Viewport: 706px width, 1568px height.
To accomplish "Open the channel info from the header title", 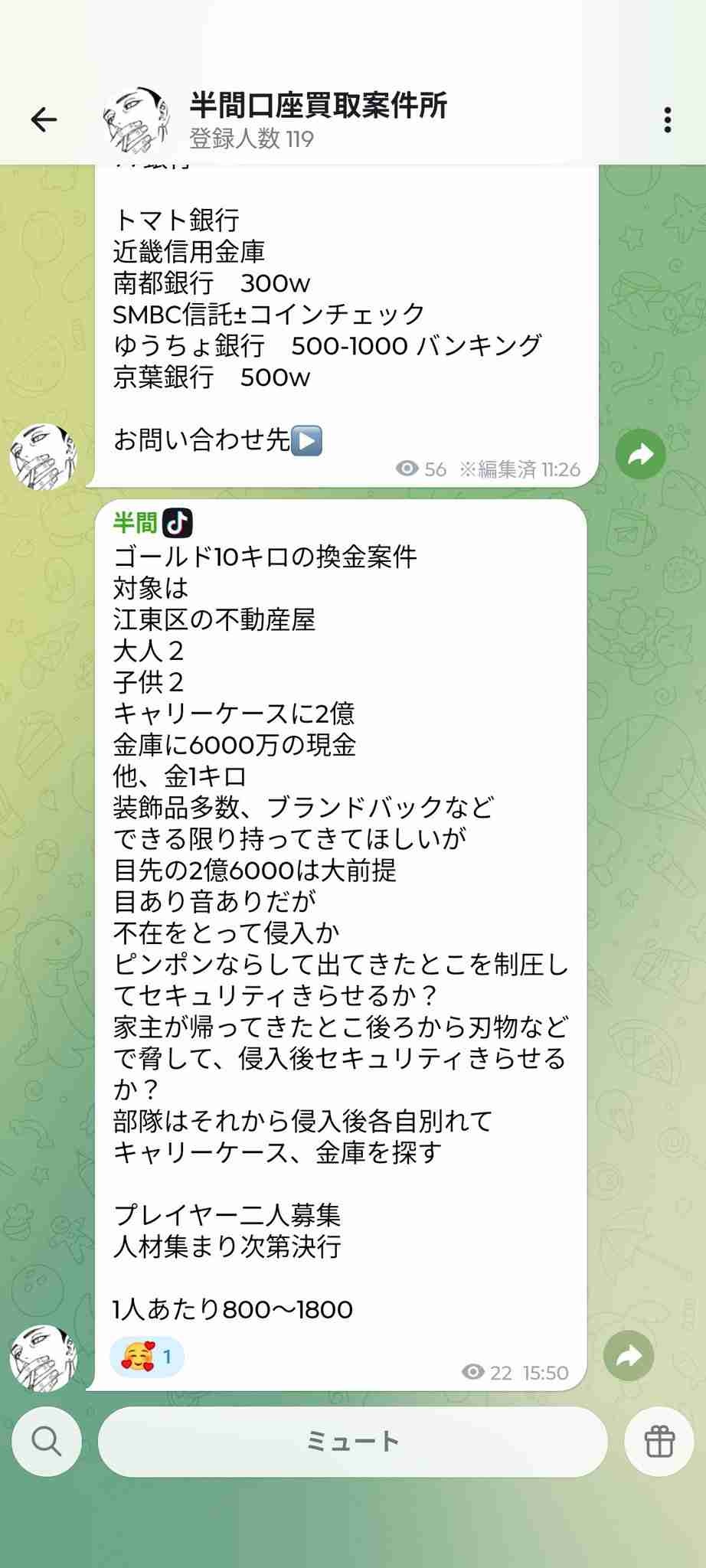I will pos(318,106).
